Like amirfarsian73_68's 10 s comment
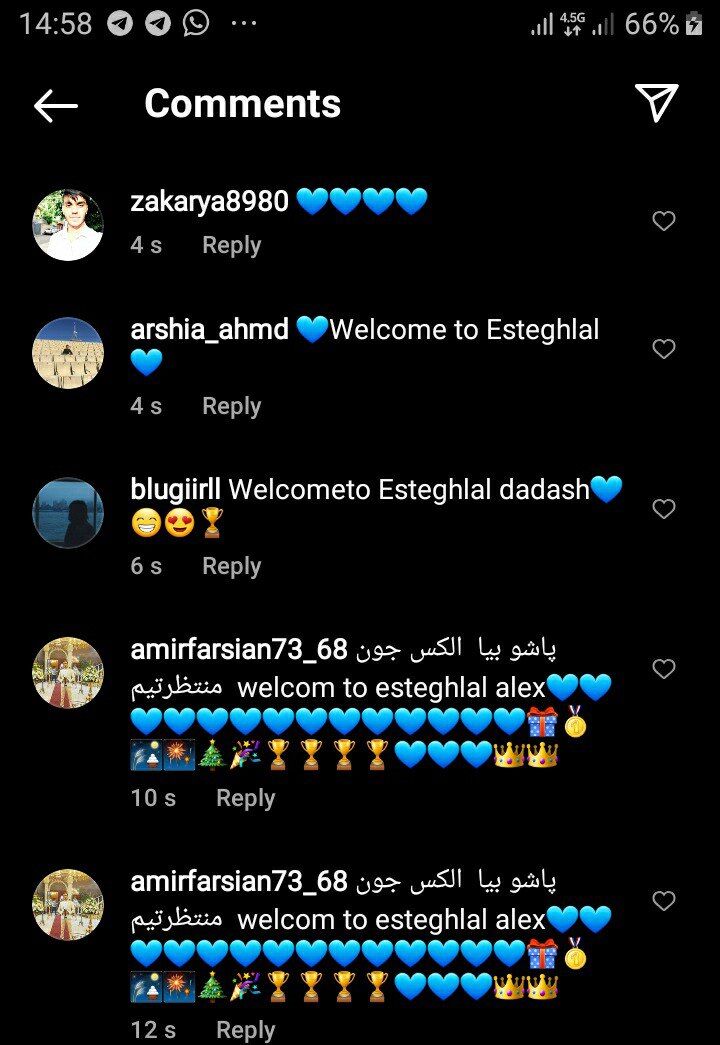720x1045 pixels. click(x=664, y=668)
